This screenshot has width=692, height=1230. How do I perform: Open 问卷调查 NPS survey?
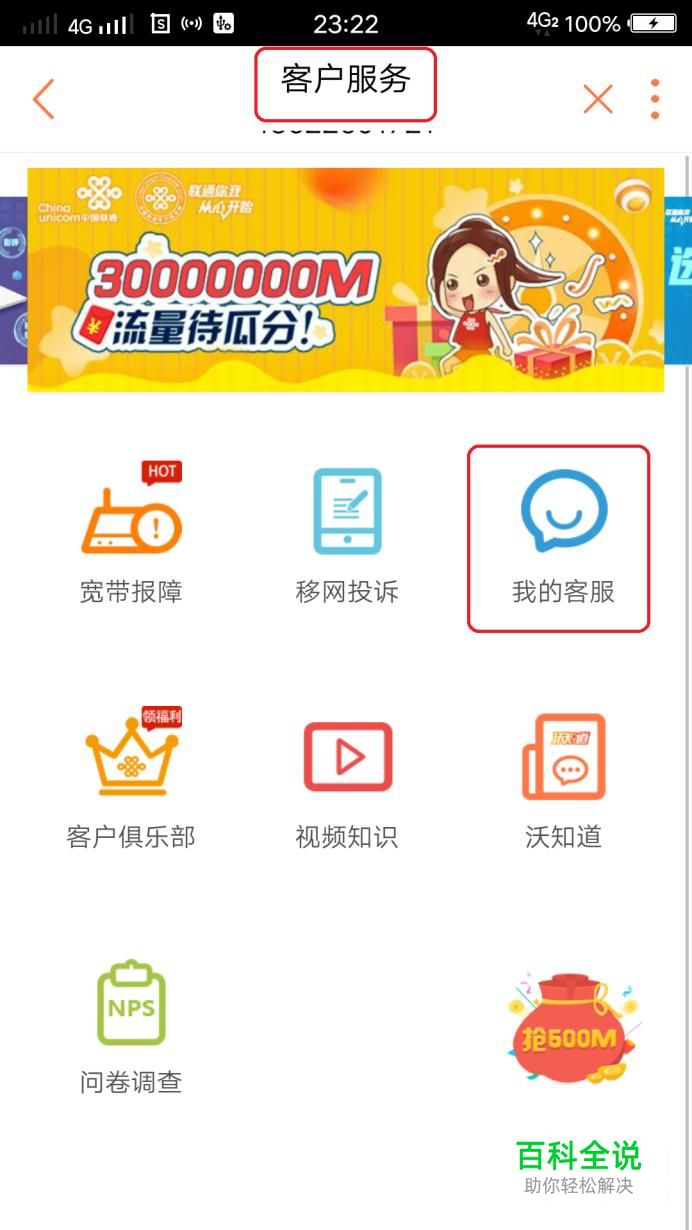pyautogui.click(x=131, y=1025)
